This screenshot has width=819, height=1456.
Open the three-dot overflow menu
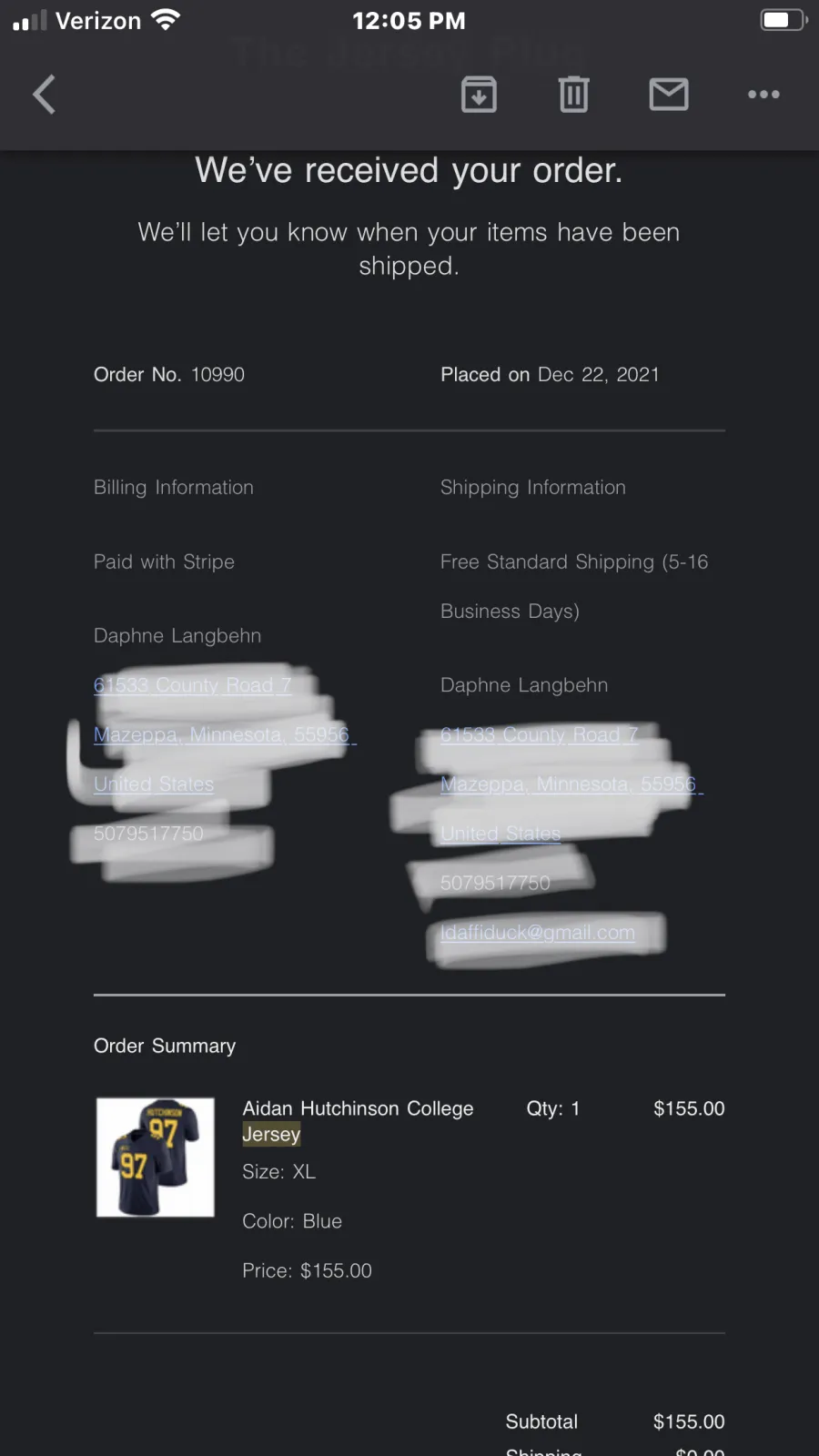tap(763, 95)
